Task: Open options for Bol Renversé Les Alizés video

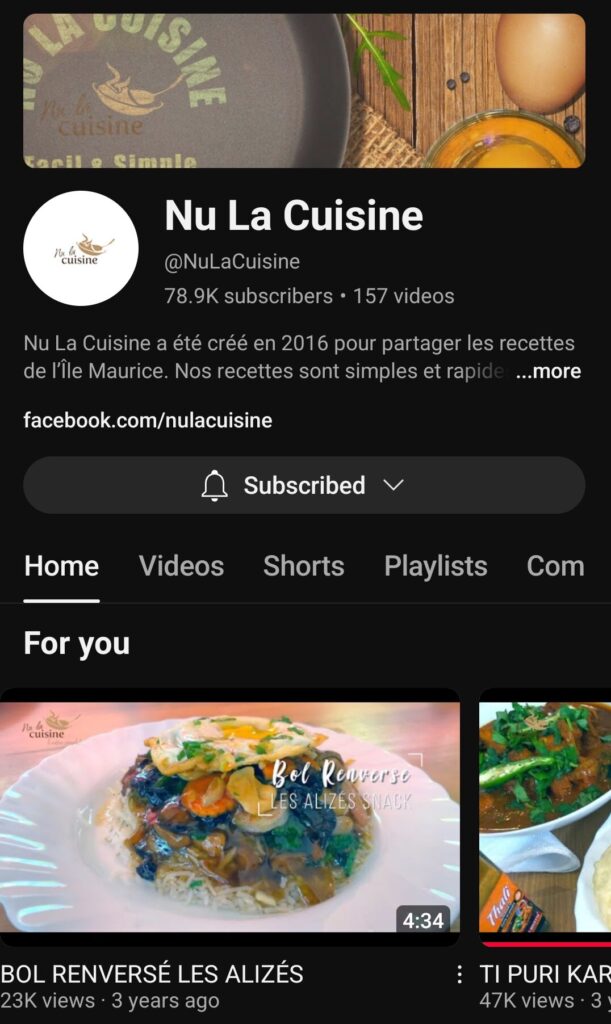Action: pos(459,974)
